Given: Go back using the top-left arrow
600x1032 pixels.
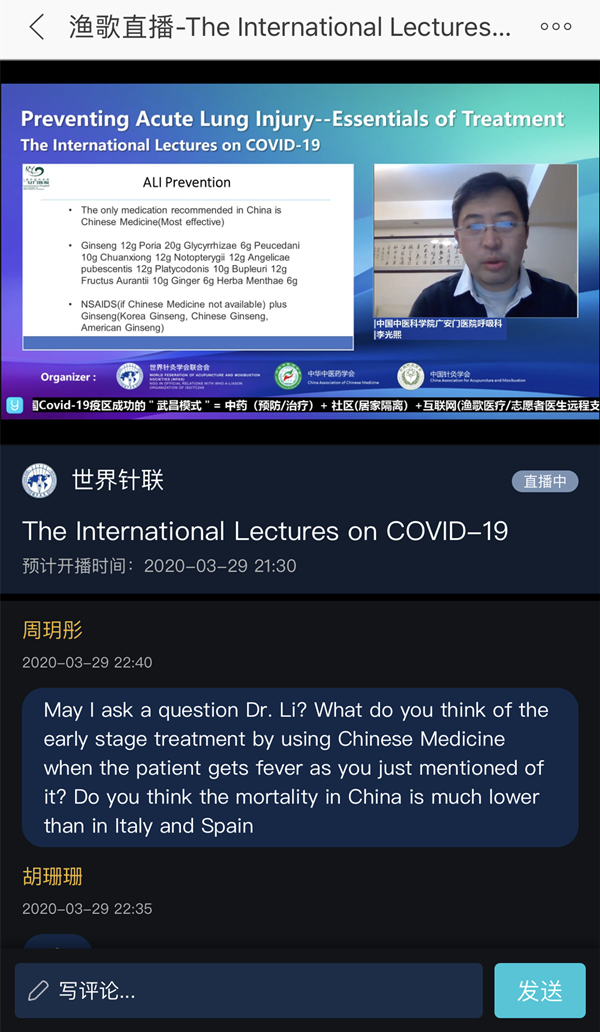Looking at the screenshot, I should click(x=37, y=28).
